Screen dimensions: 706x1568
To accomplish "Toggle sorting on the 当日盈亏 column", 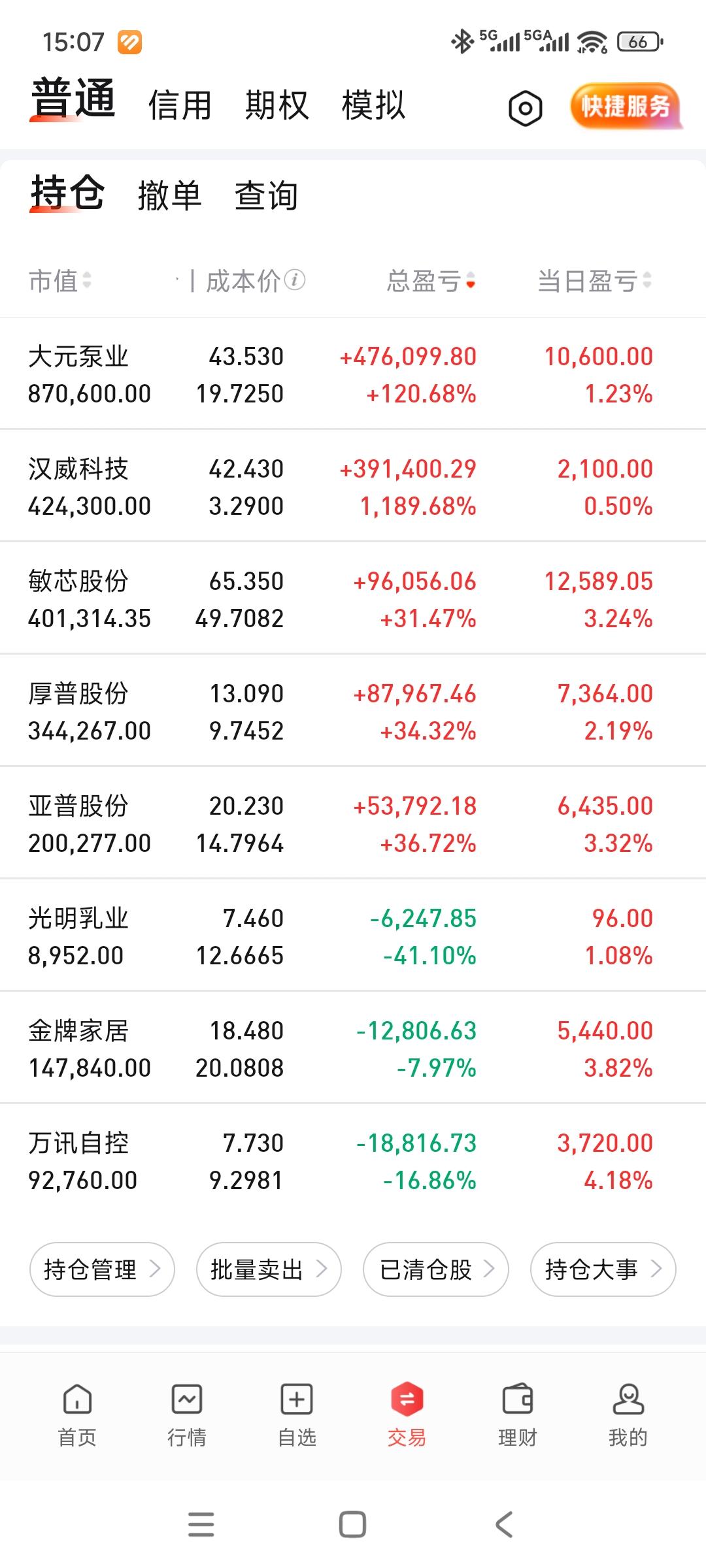I will click(592, 281).
